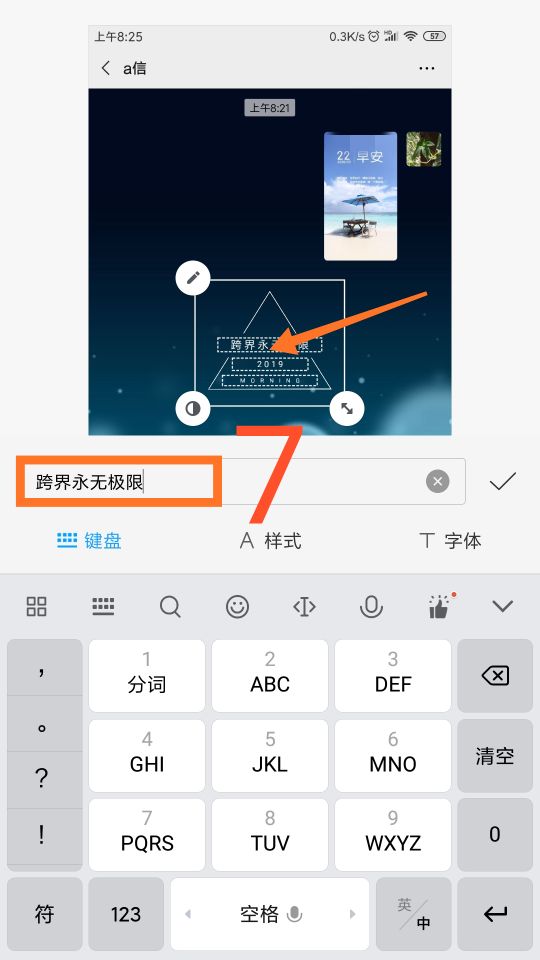Tap the backspace key
Image resolution: width=540 pixels, height=960 pixels.
point(495,676)
